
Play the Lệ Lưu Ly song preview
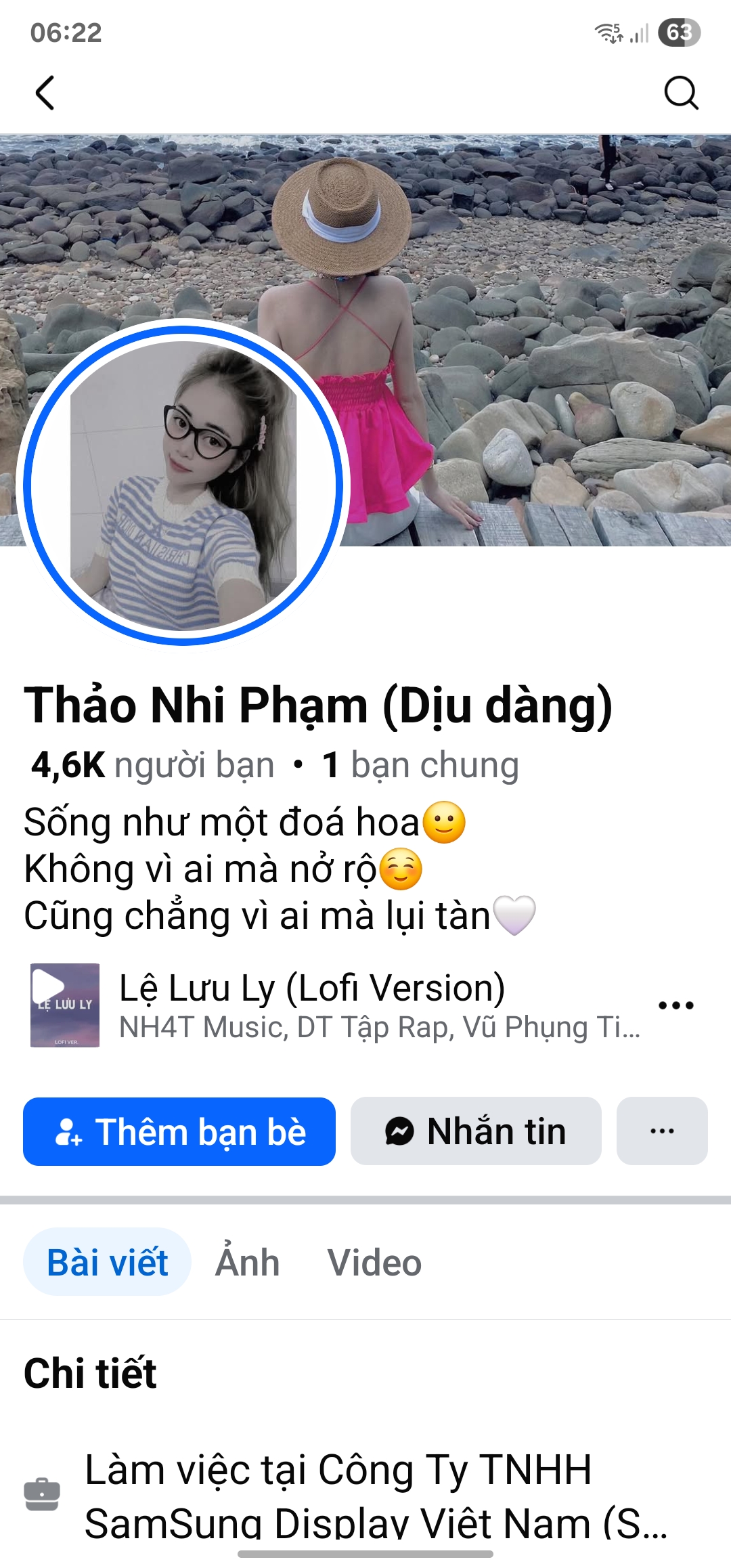coord(65,1005)
